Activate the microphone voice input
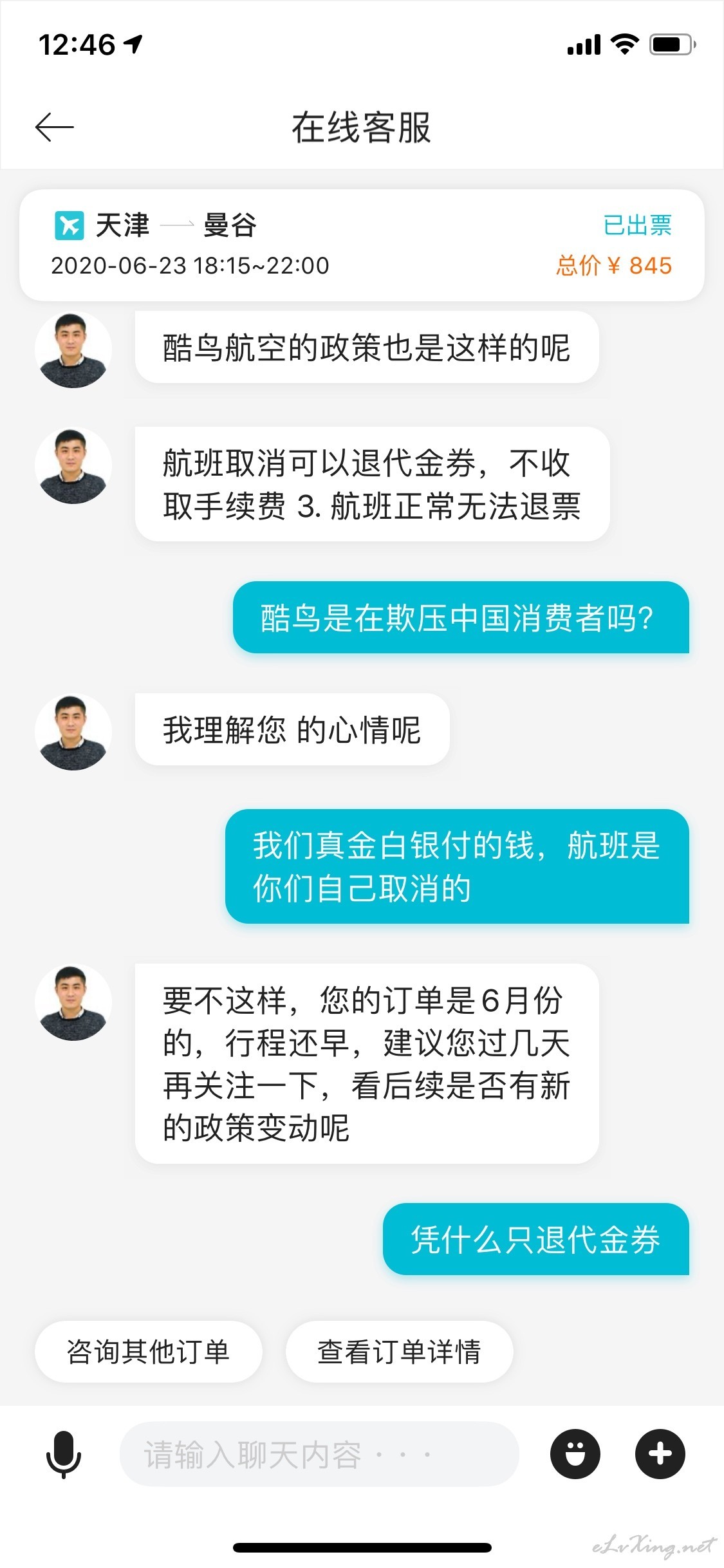The height and width of the screenshot is (1568, 724). pos(64,1453)
